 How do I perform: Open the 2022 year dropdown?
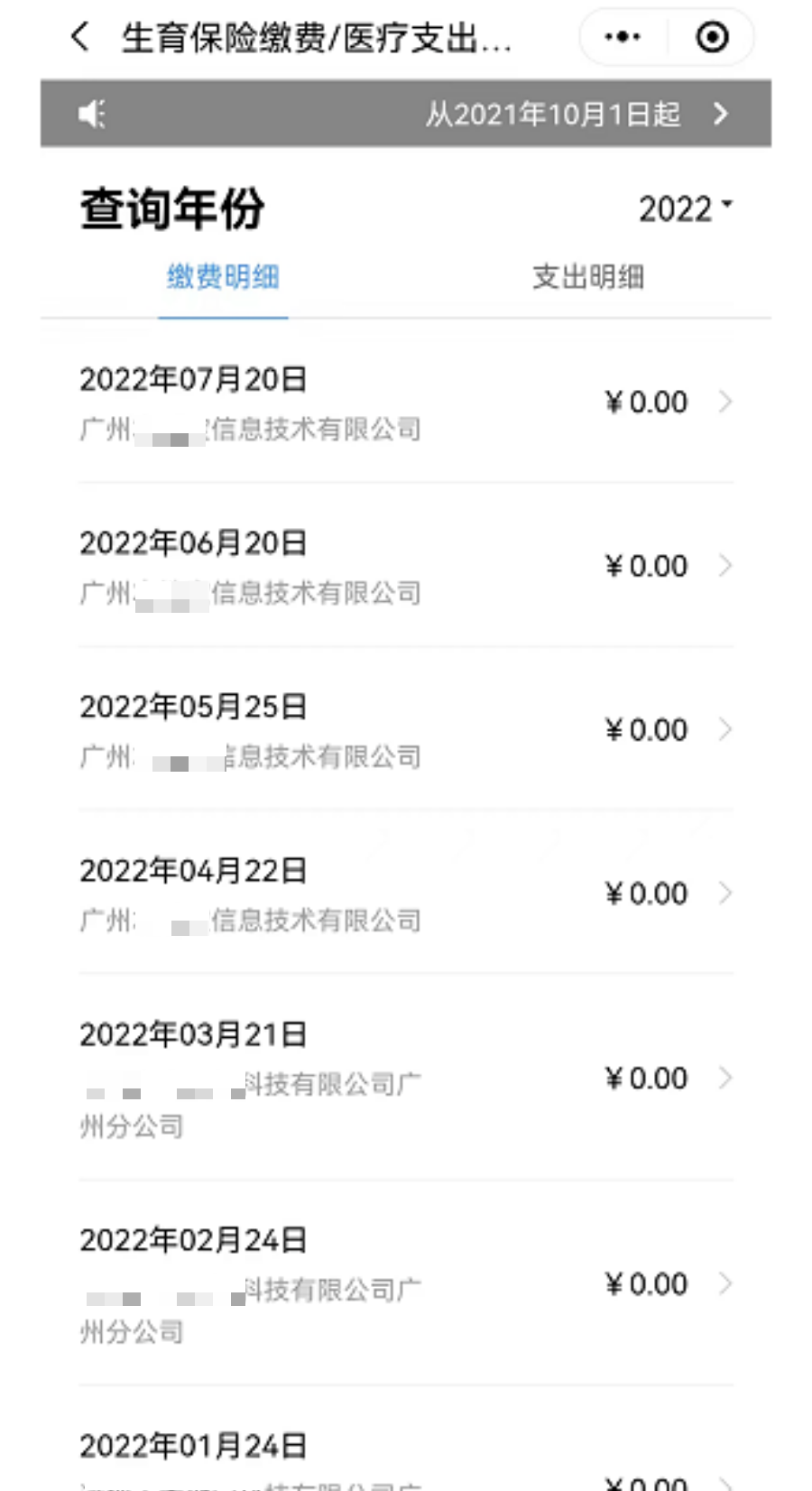click(x=685, y=209)
